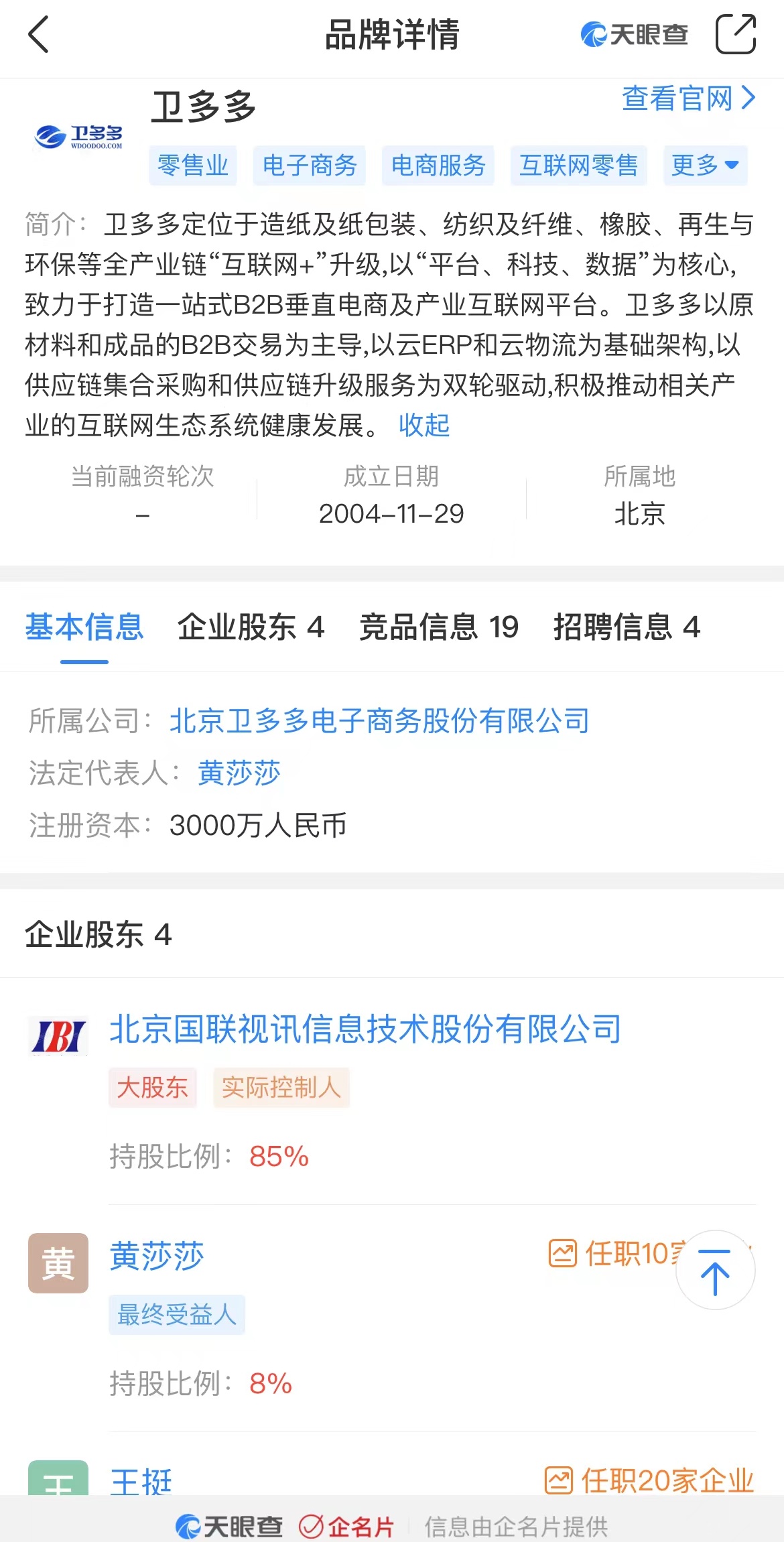Switch to 竞品信息 tab
784x1542 pixels.
pyautogui.click(x=439, y=627)
